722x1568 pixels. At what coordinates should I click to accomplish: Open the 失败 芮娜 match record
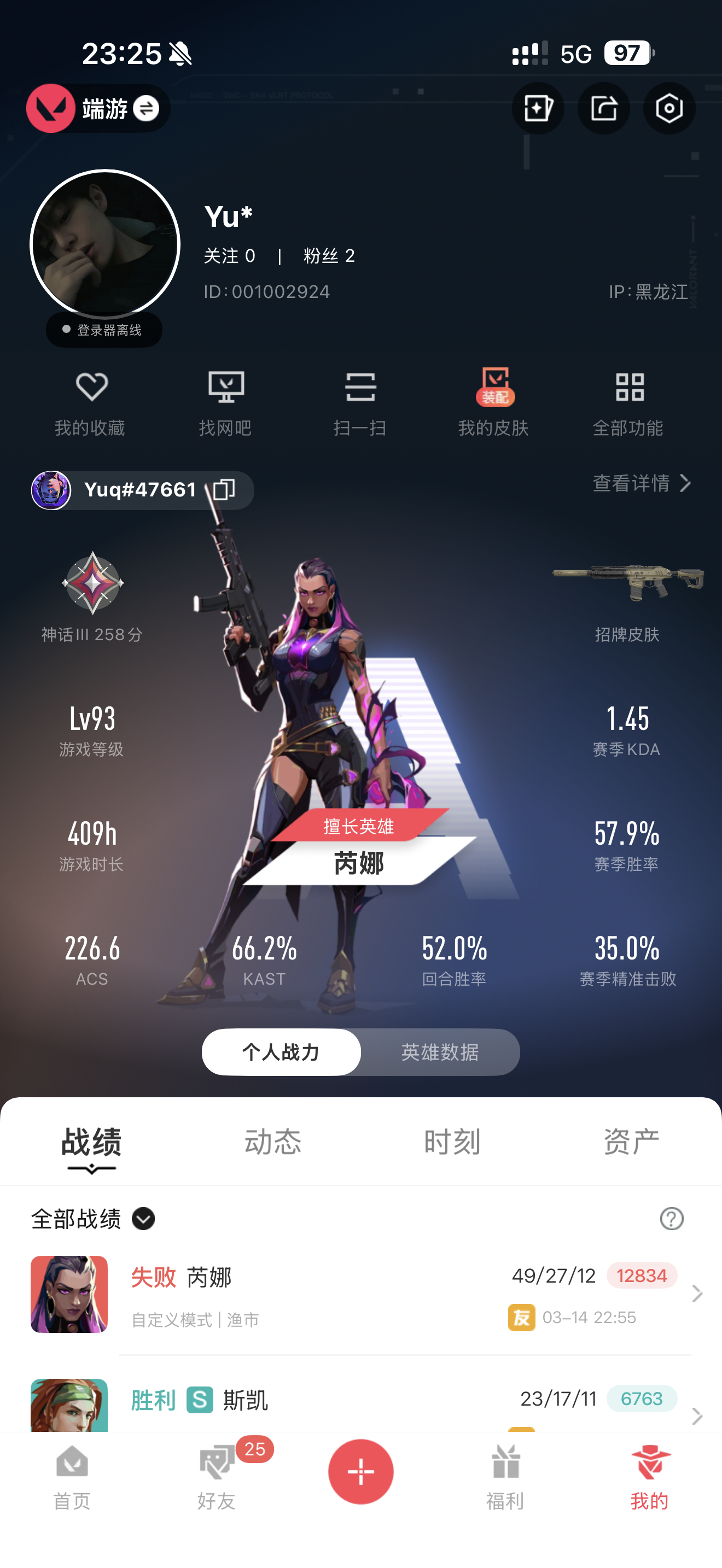361,1294
